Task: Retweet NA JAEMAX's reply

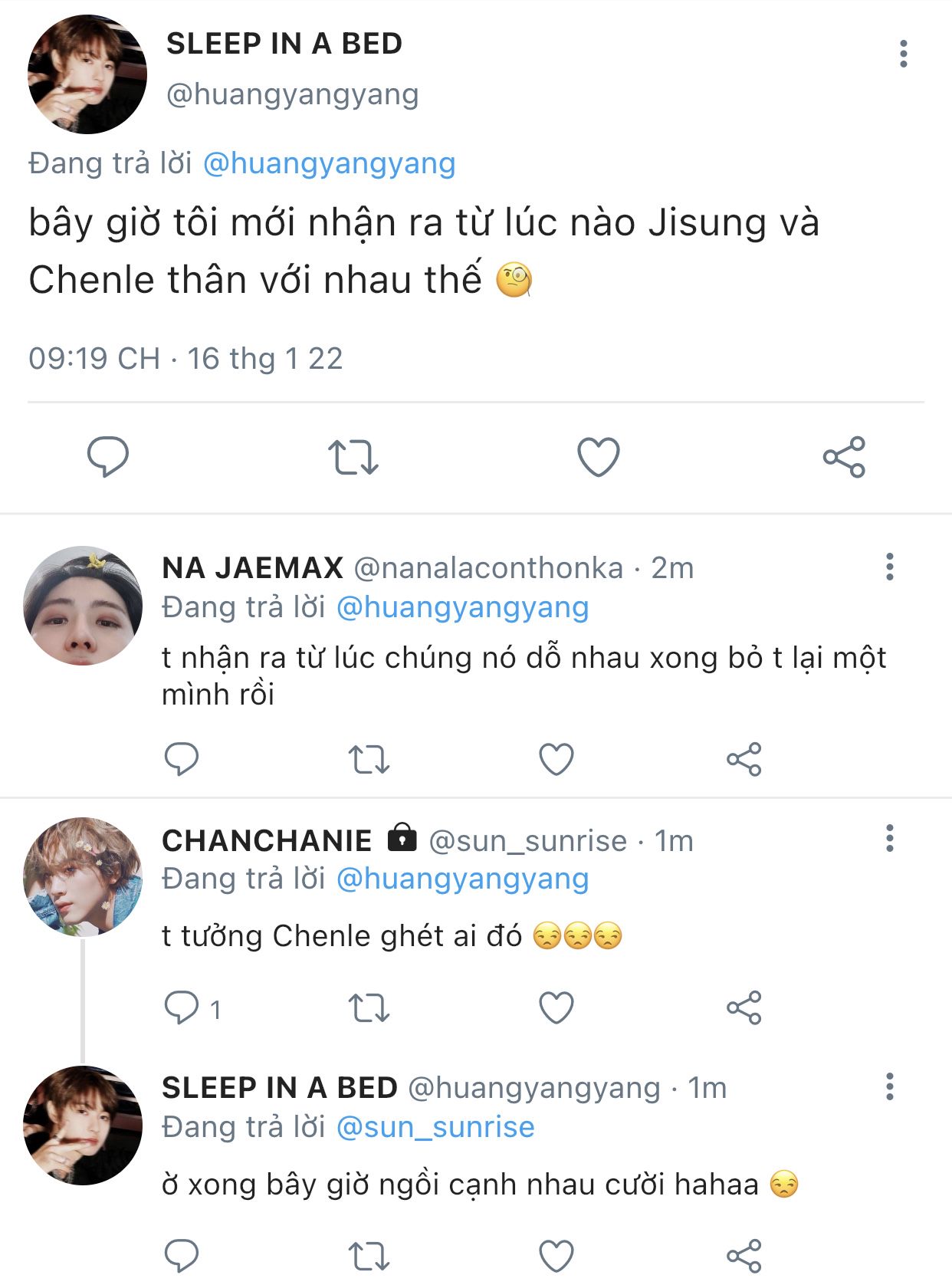Action: (x=369, y=759)
